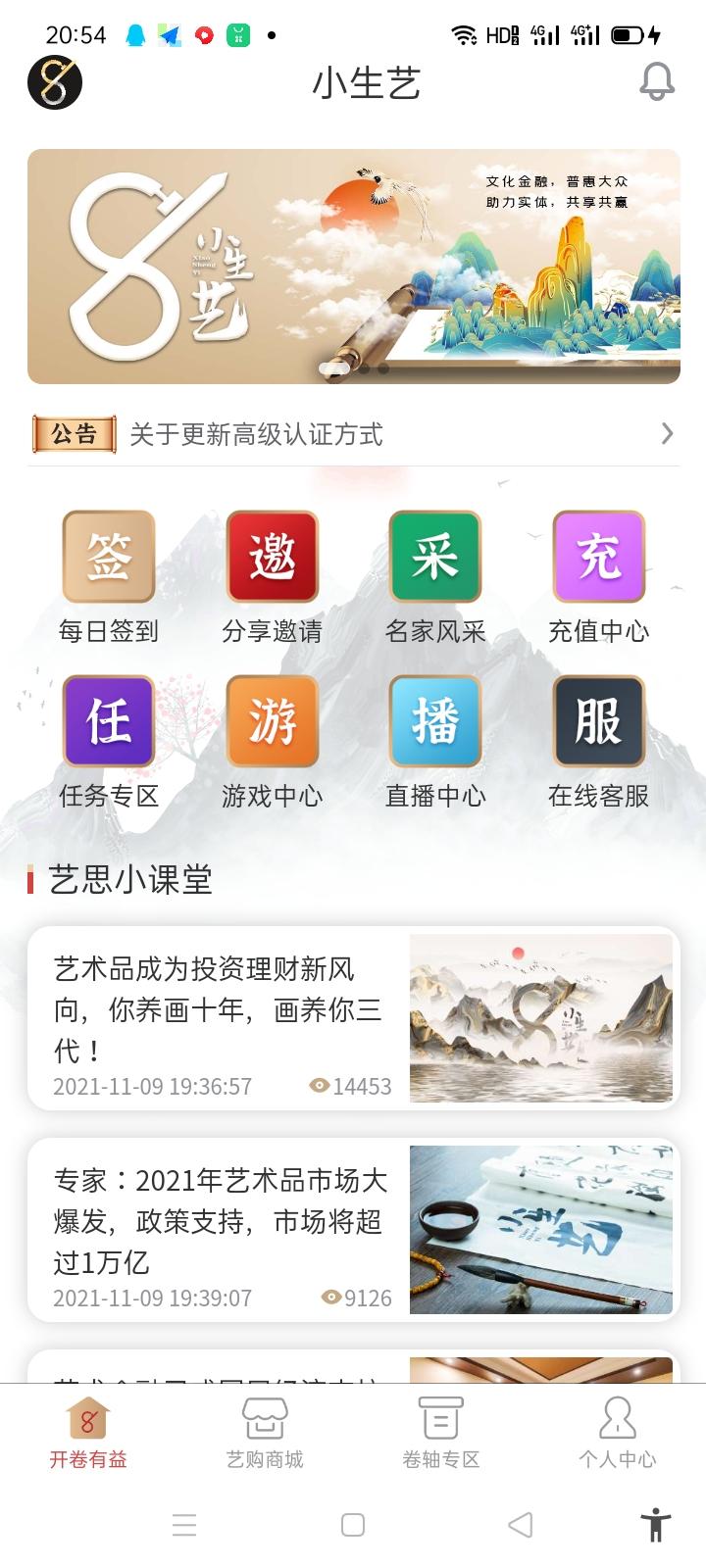Image resolution: width=706 pixels, height=1568 pixels.
Task: Open the notification bell
Action: pyautogui.click(x=657, y=83)
